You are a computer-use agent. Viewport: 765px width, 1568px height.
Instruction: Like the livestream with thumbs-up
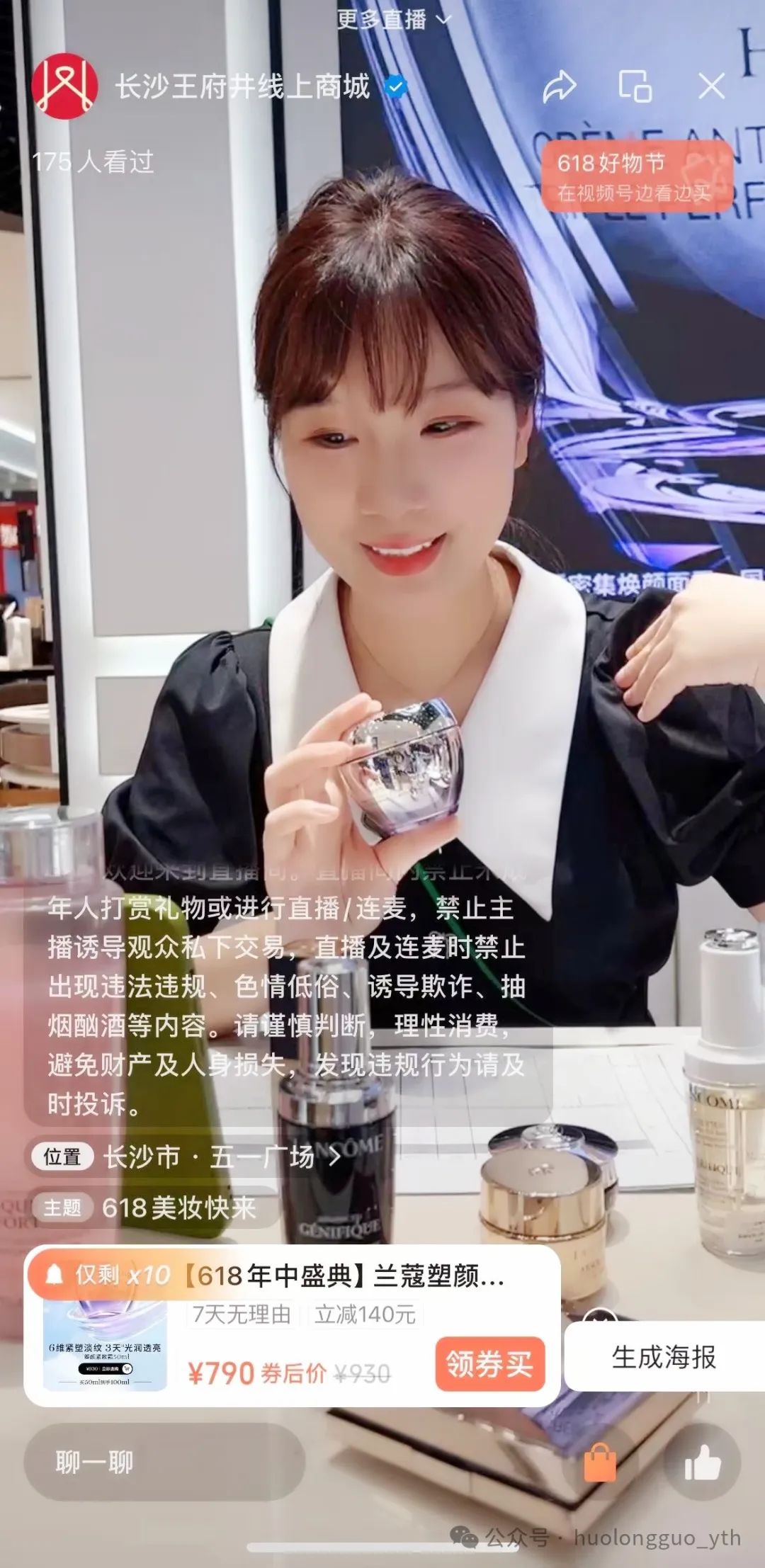tap(702, 1462)
